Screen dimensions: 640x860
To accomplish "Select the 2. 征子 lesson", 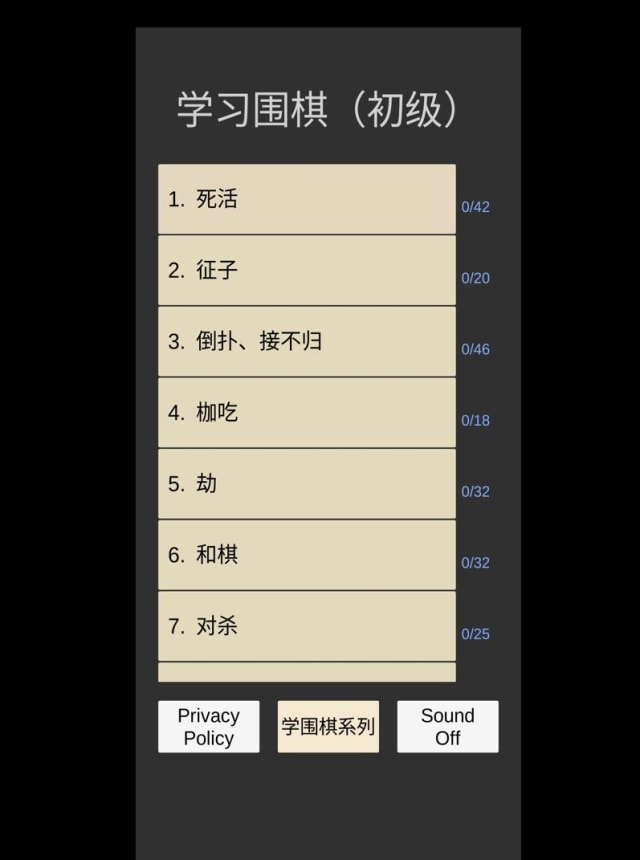I will [306, 270].
